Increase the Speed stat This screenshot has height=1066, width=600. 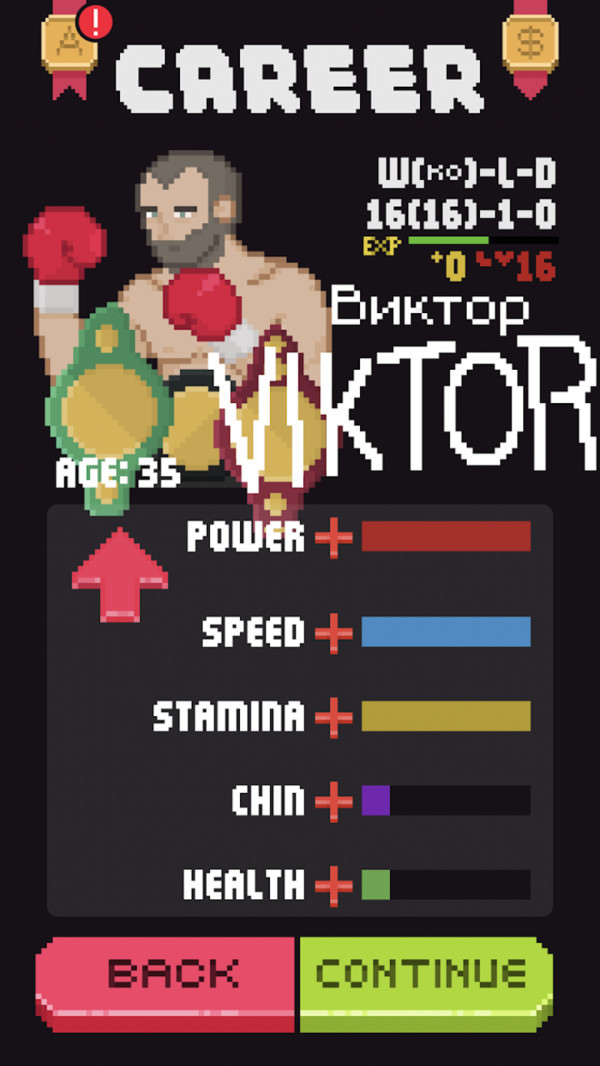pyautogui.click(x=334, y=633)
